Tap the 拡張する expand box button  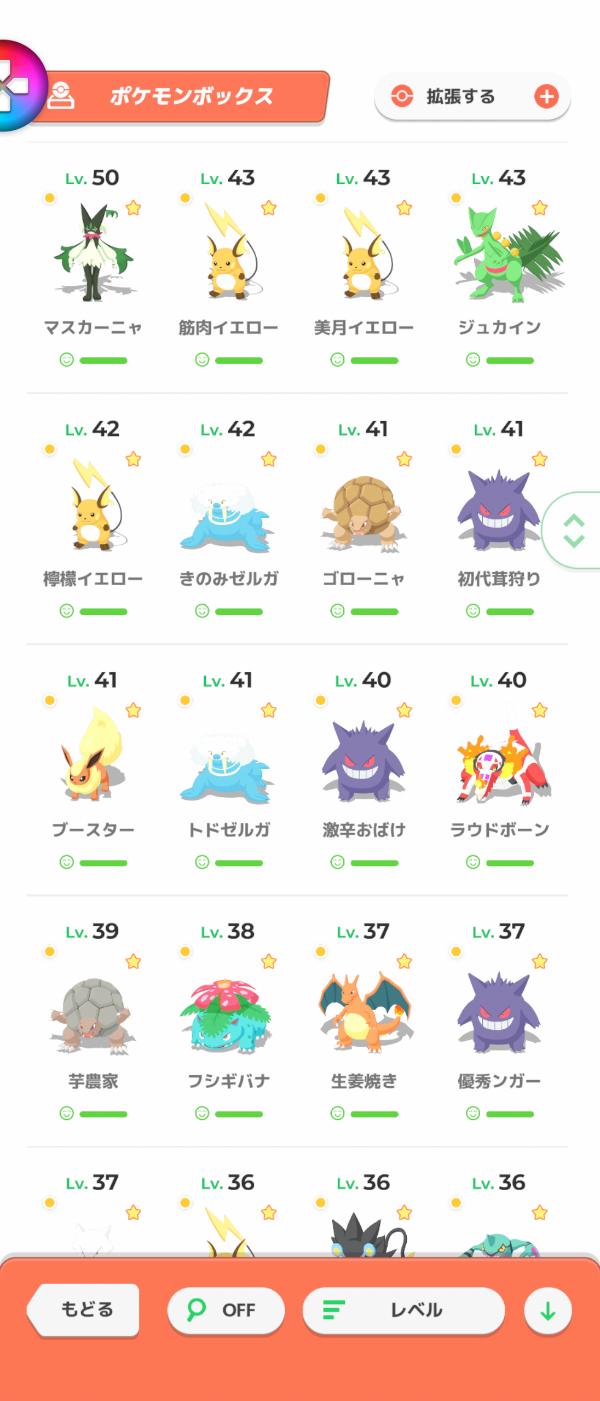(x=472, y=97)
